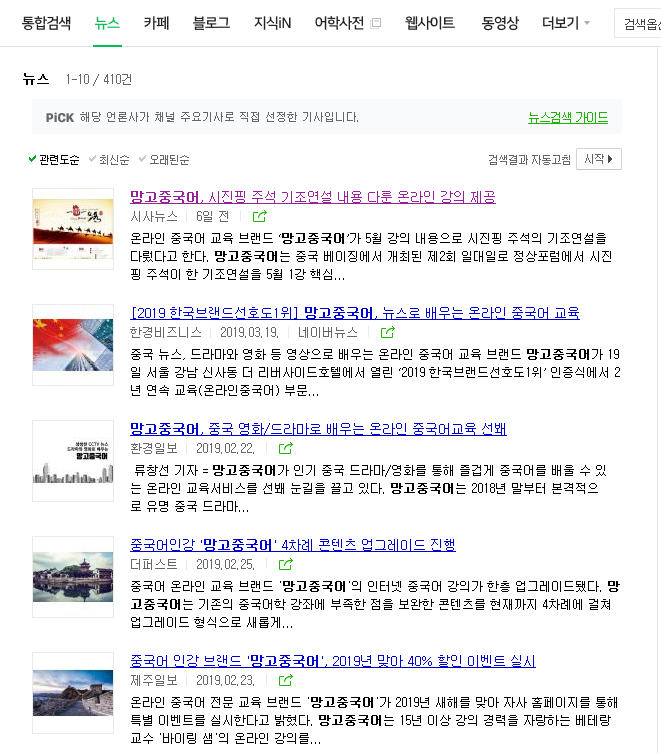Open the 4차례 콘텐츠 업그레이드 진행 article

coord(292,545)
